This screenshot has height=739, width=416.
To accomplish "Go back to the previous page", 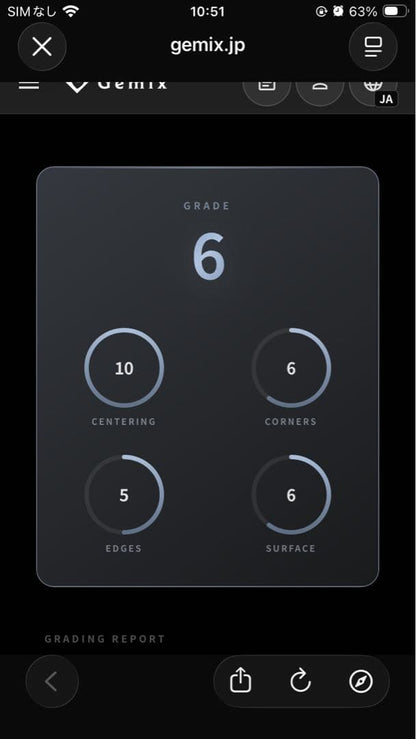I will [52, 682].
